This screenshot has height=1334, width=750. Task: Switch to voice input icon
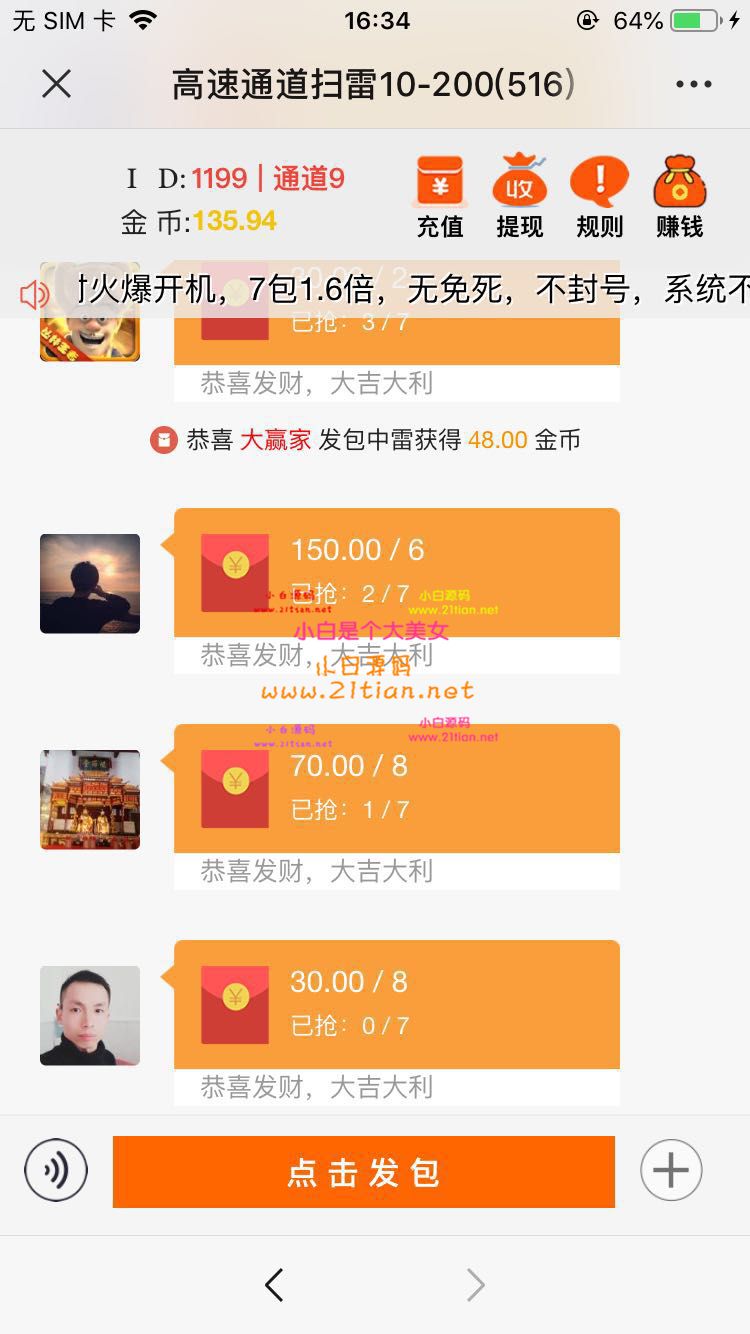click(56, 1171)
